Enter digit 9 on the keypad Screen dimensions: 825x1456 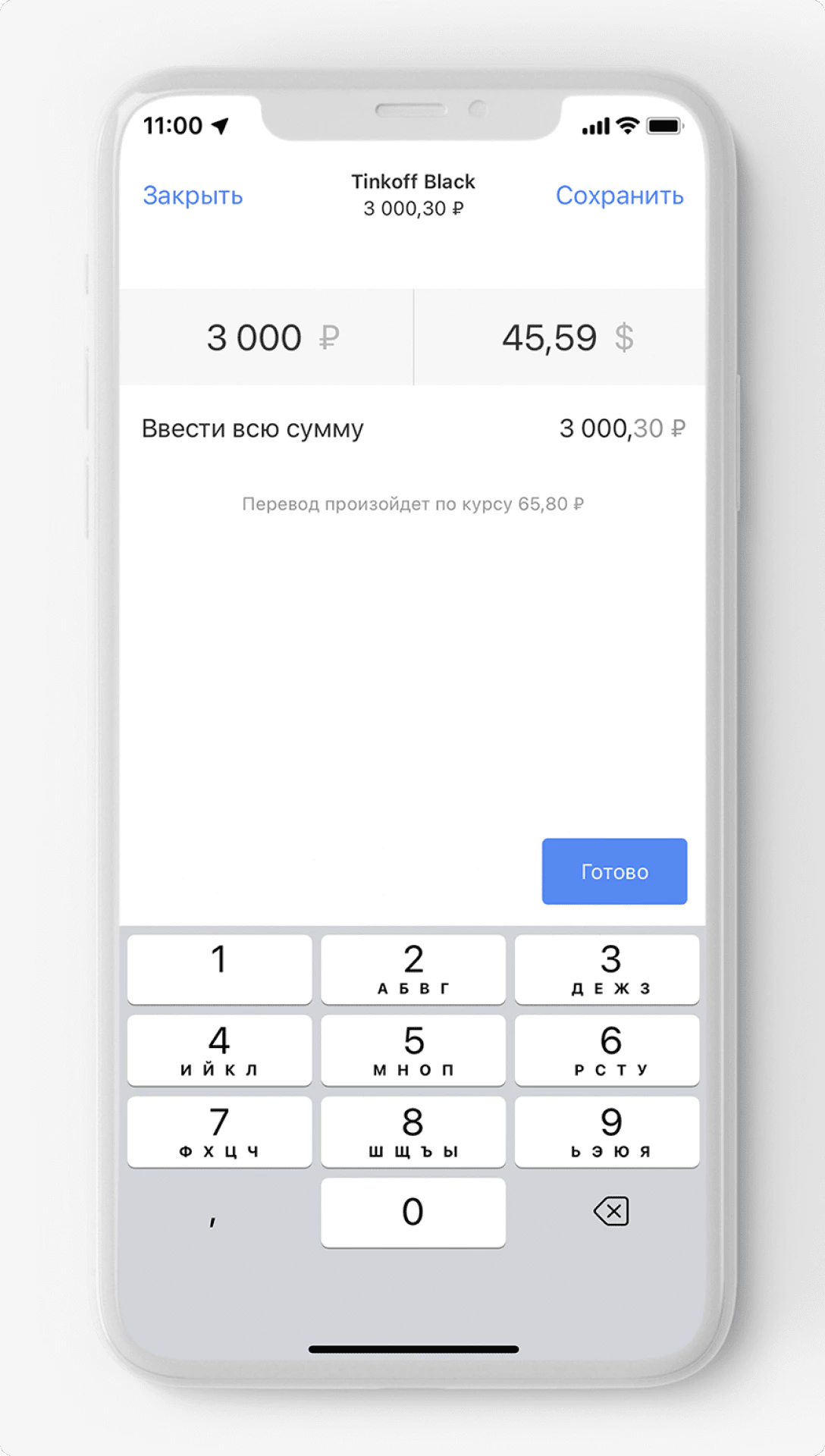click(607, 1131)
